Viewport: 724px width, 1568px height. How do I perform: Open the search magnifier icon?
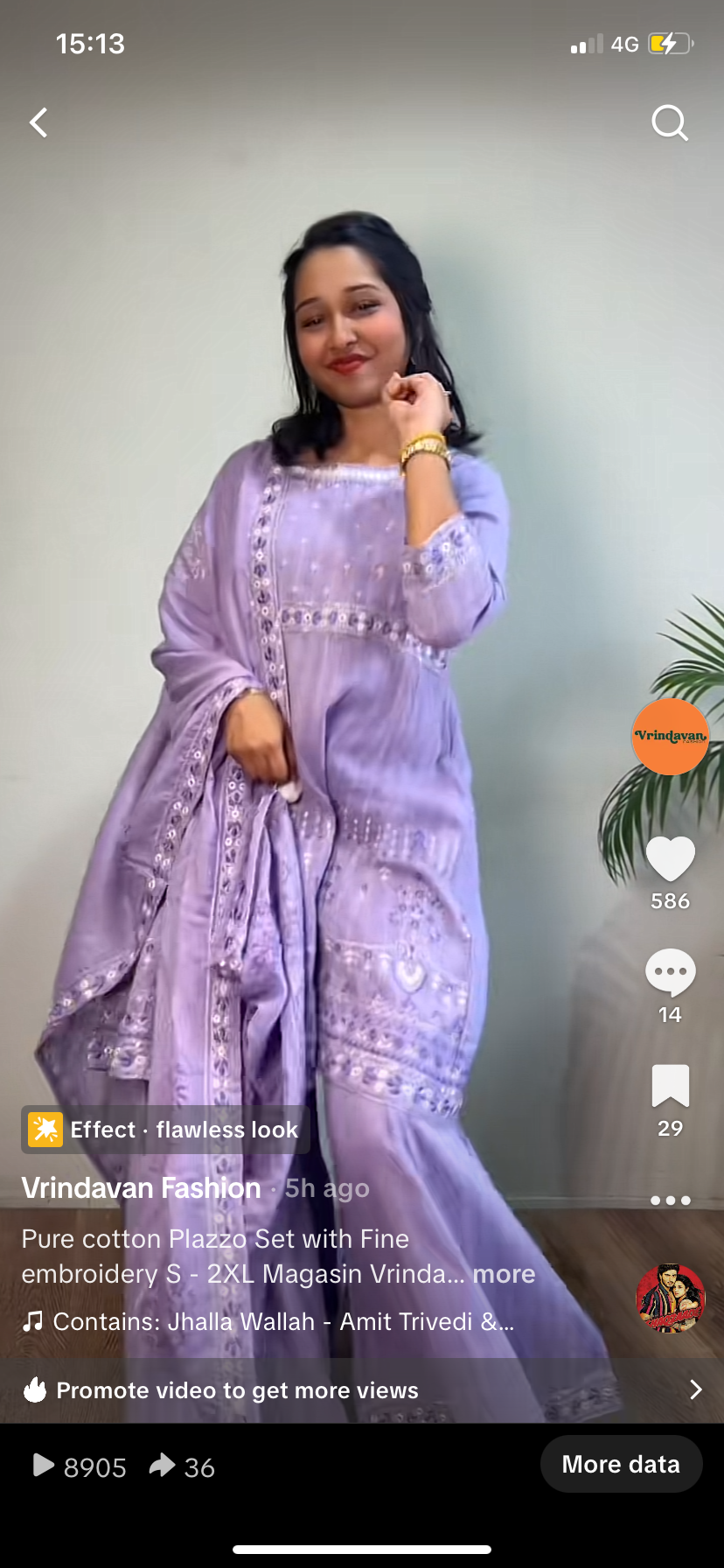(x=670, y=123)
